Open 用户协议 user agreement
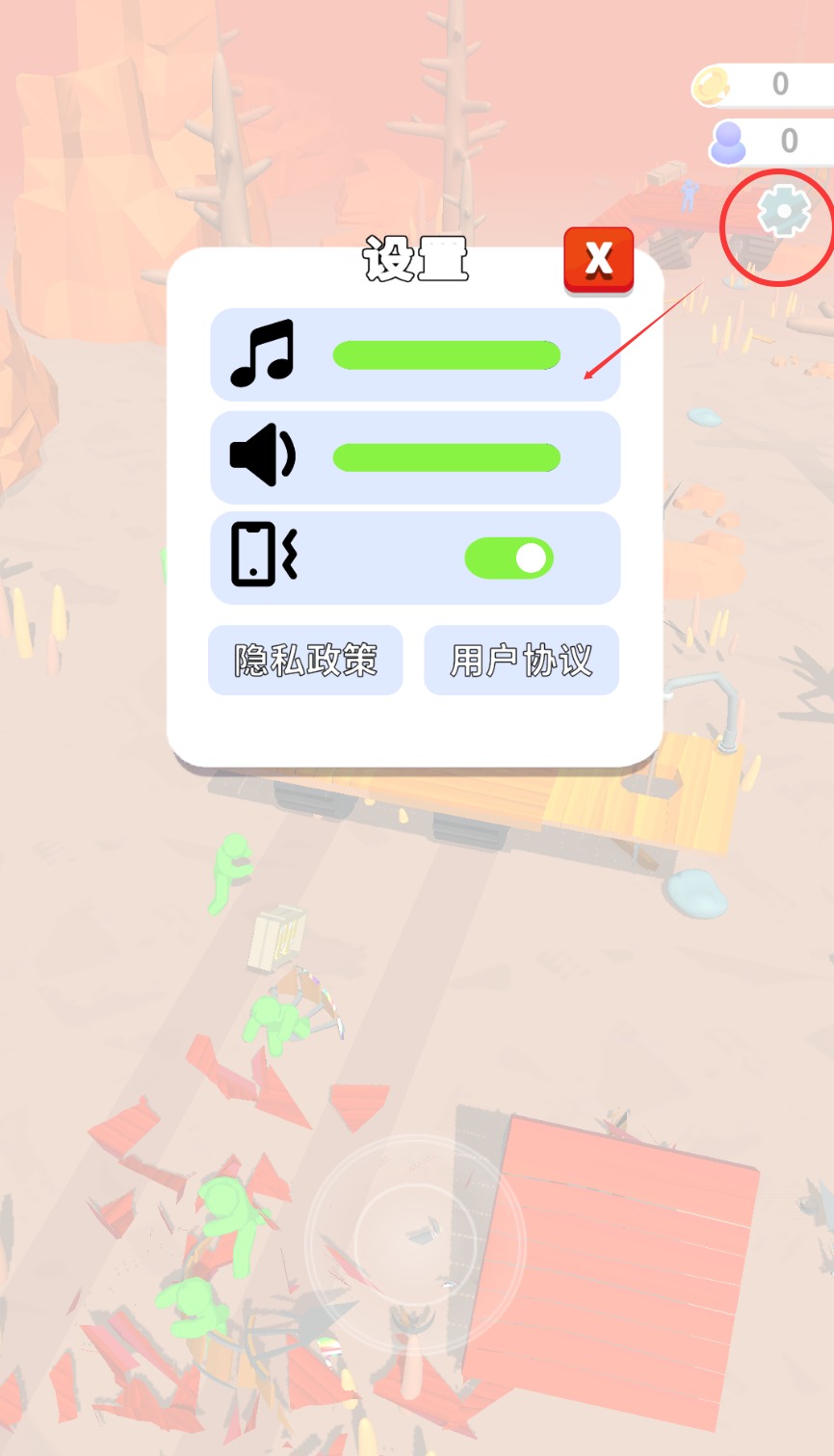 pyautogui.click(x=521, y=661)
